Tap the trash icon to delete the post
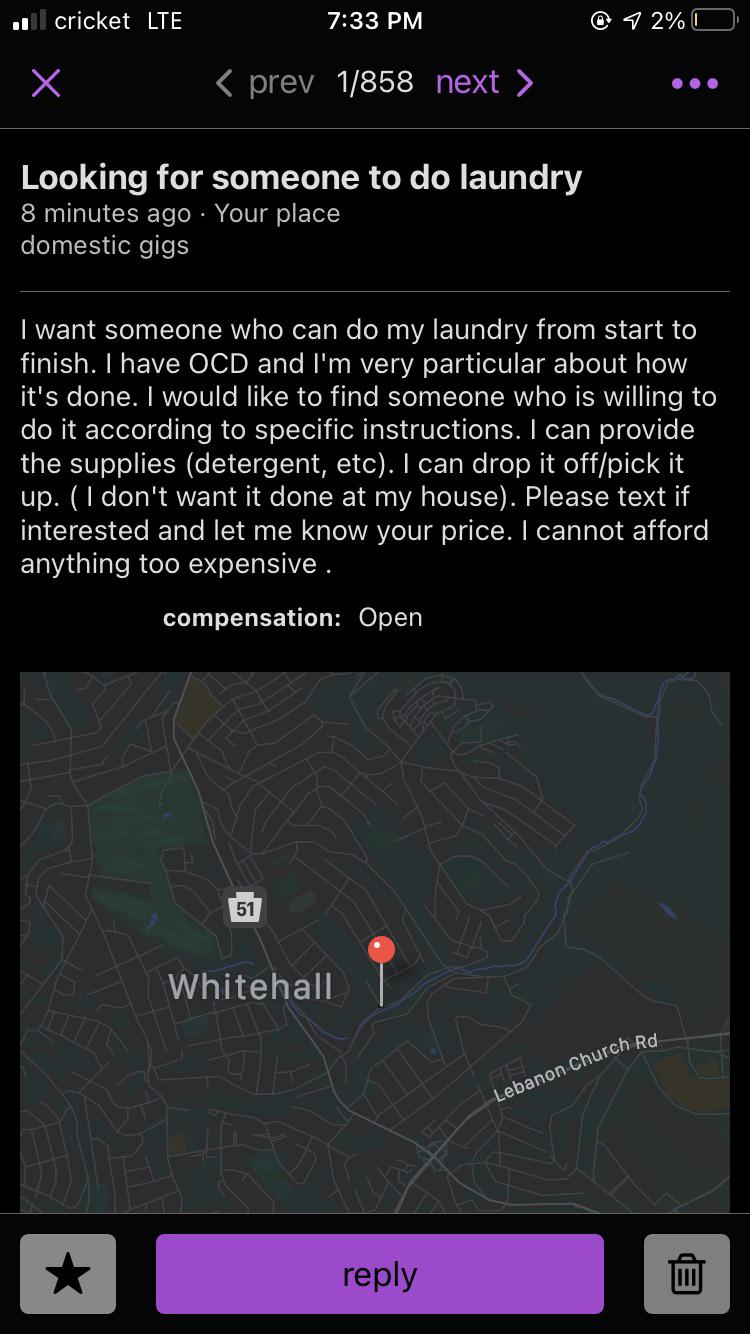This screenshot has width=750, height=1334. pos(686,1273)
